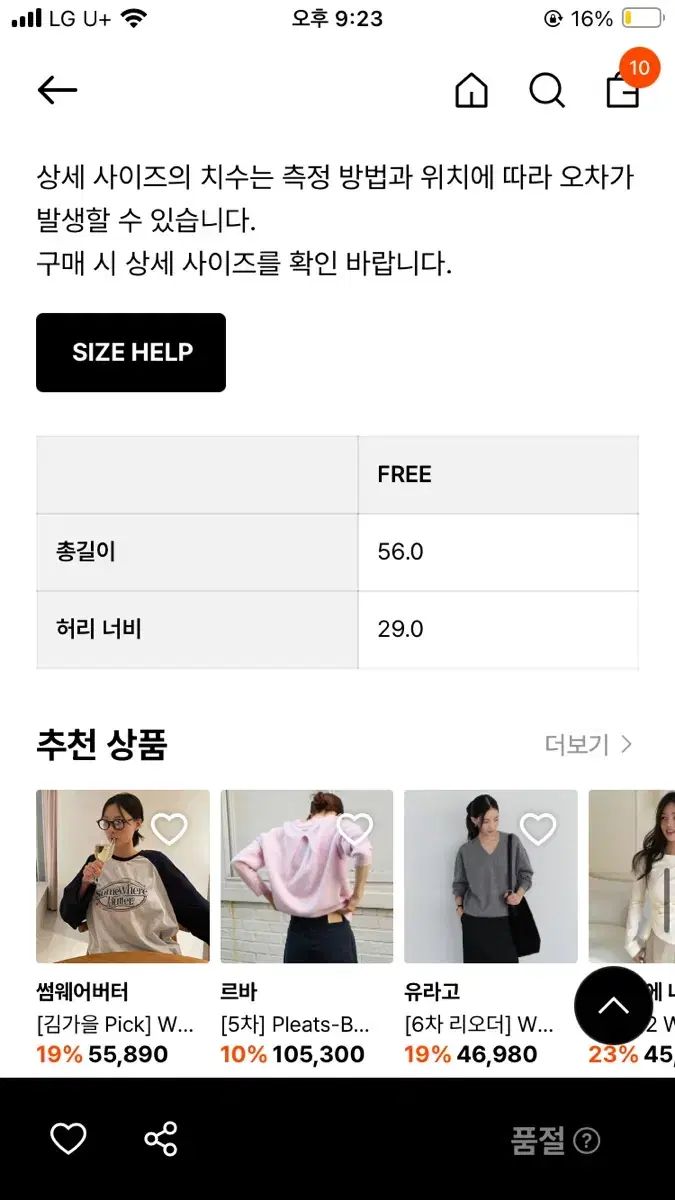The height and width of the screenshot is (1200, 675).
Task: Open 더보기 for recommended products
Action: point(588,744)
